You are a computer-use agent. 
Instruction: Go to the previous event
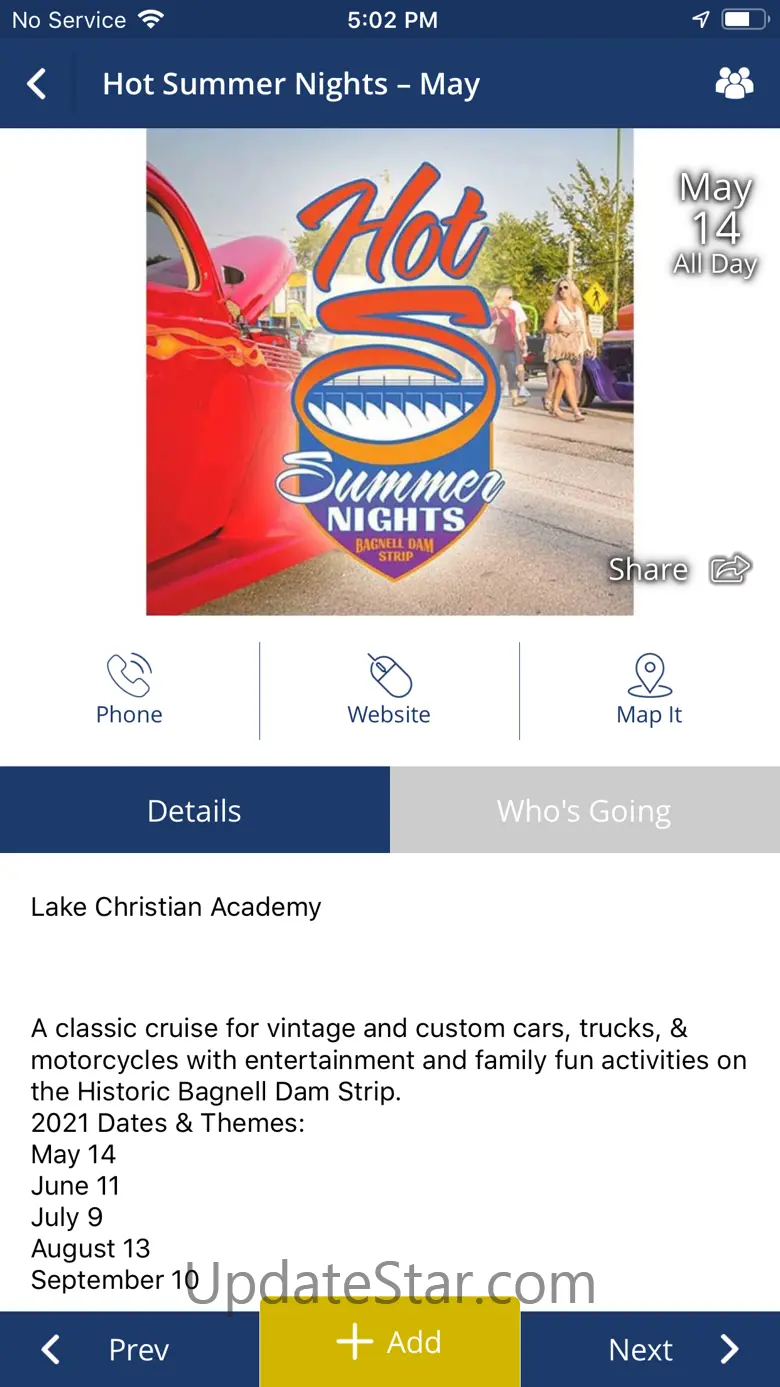[105, 1349]
